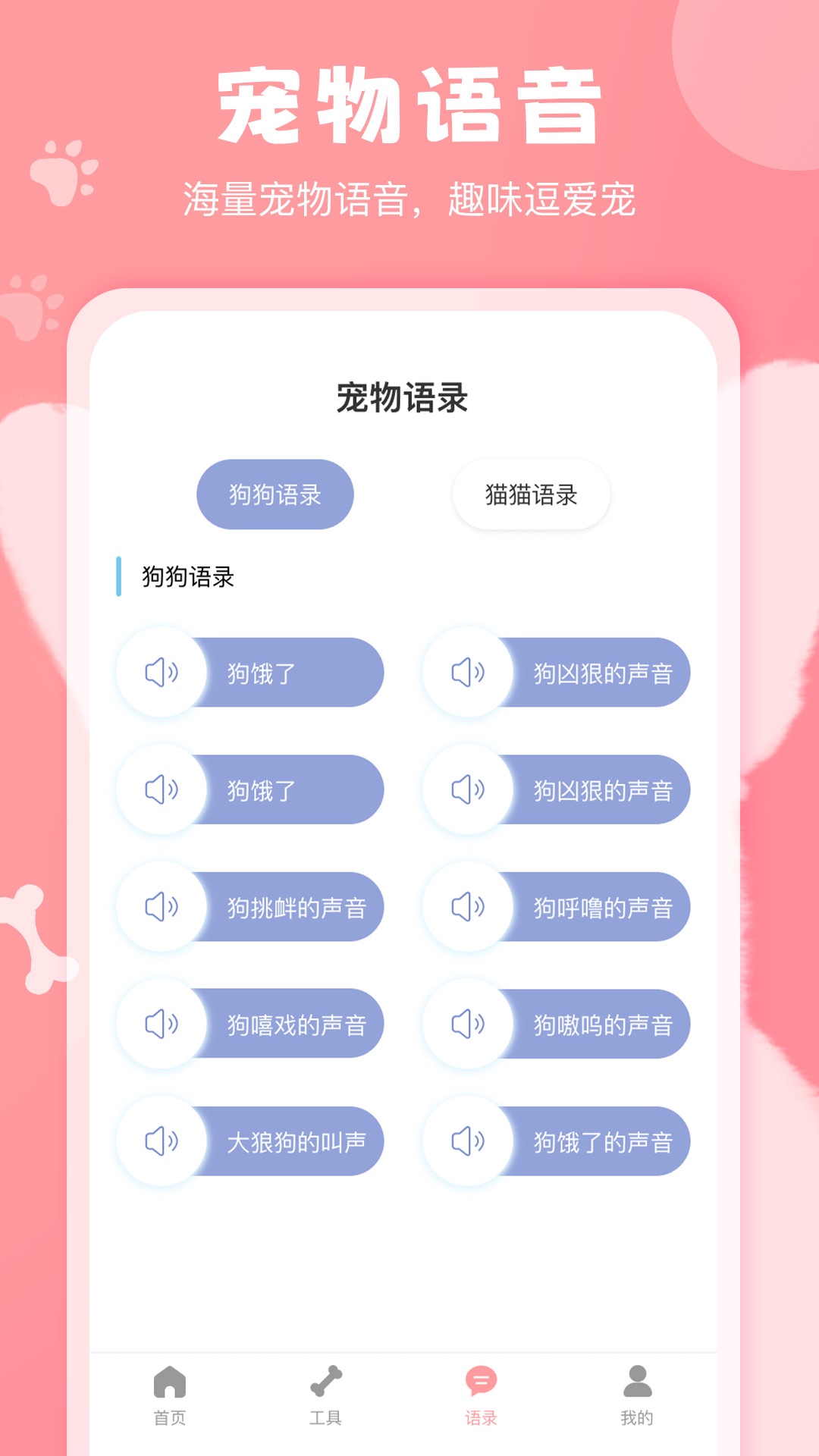Screen dimensions: 819x1456
Task: Go to 我的 in bottom navigation
Action: click(x=637, y=1410)
